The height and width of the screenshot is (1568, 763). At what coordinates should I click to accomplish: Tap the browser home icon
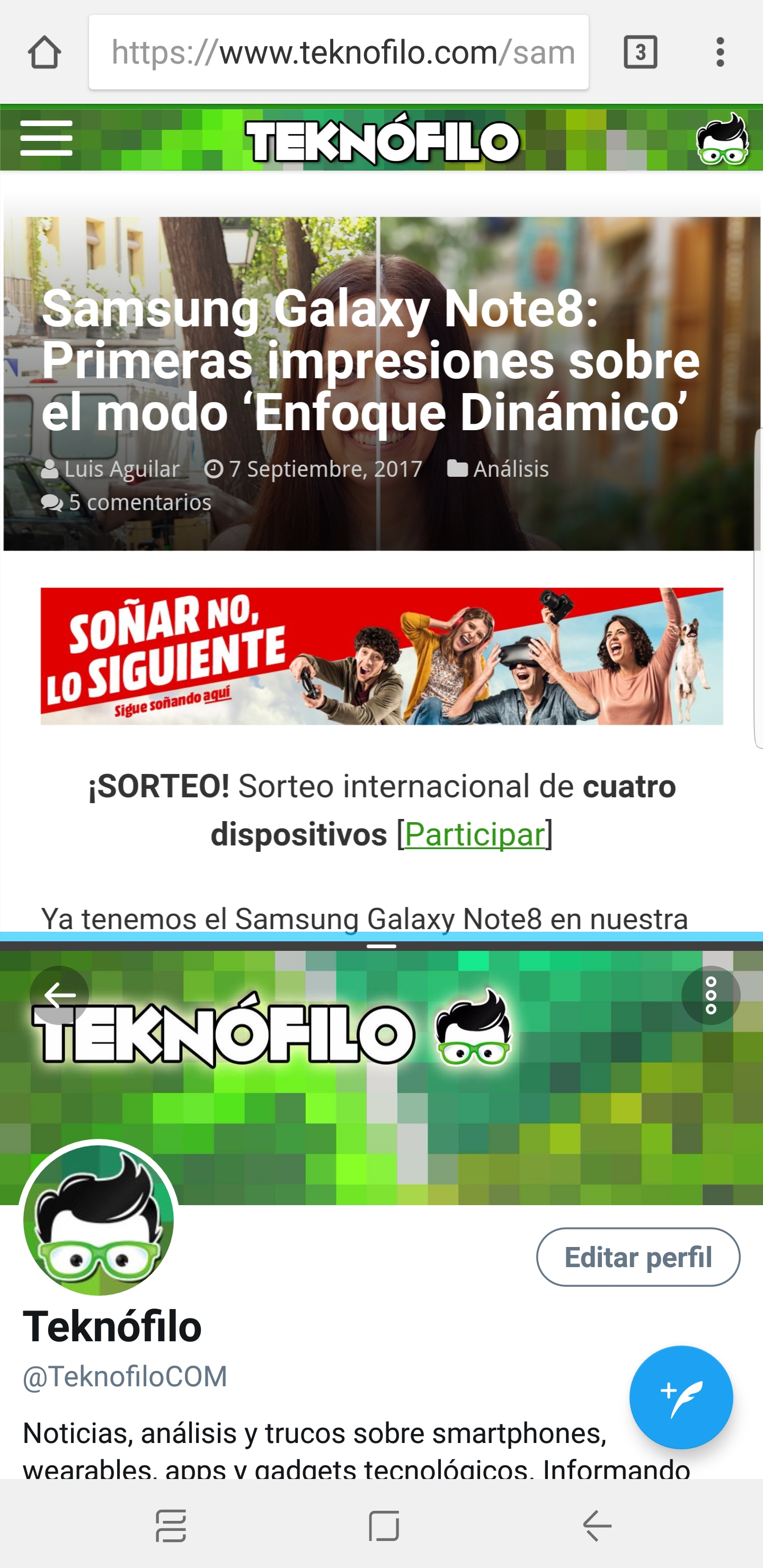coord(44,52)
